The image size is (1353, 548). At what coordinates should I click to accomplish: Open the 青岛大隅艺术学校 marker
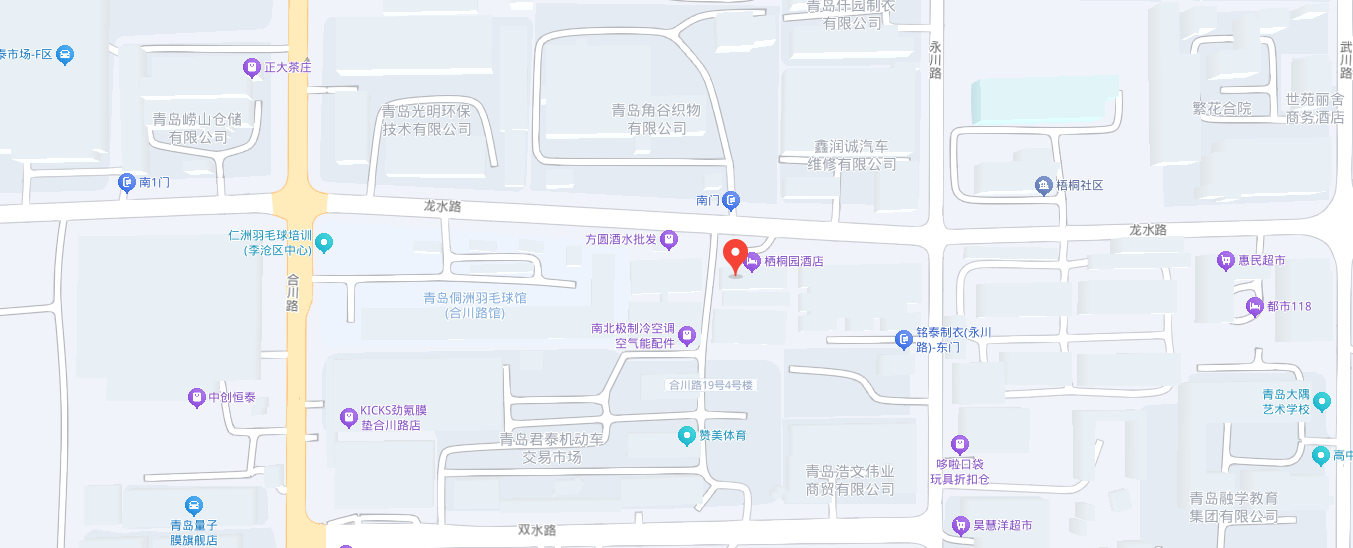[1323, 402]
